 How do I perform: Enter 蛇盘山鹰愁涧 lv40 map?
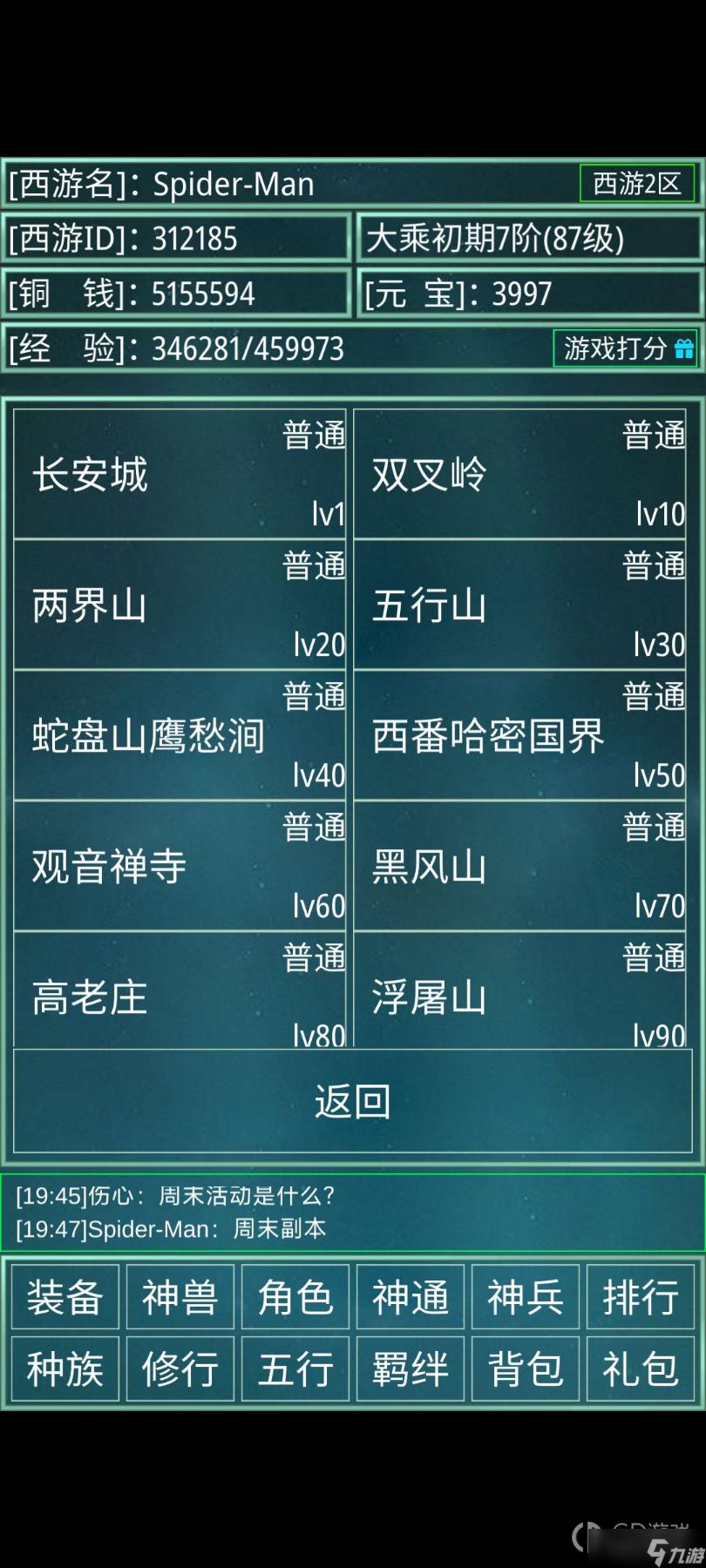pyautogui.click(x=180, y=735)
